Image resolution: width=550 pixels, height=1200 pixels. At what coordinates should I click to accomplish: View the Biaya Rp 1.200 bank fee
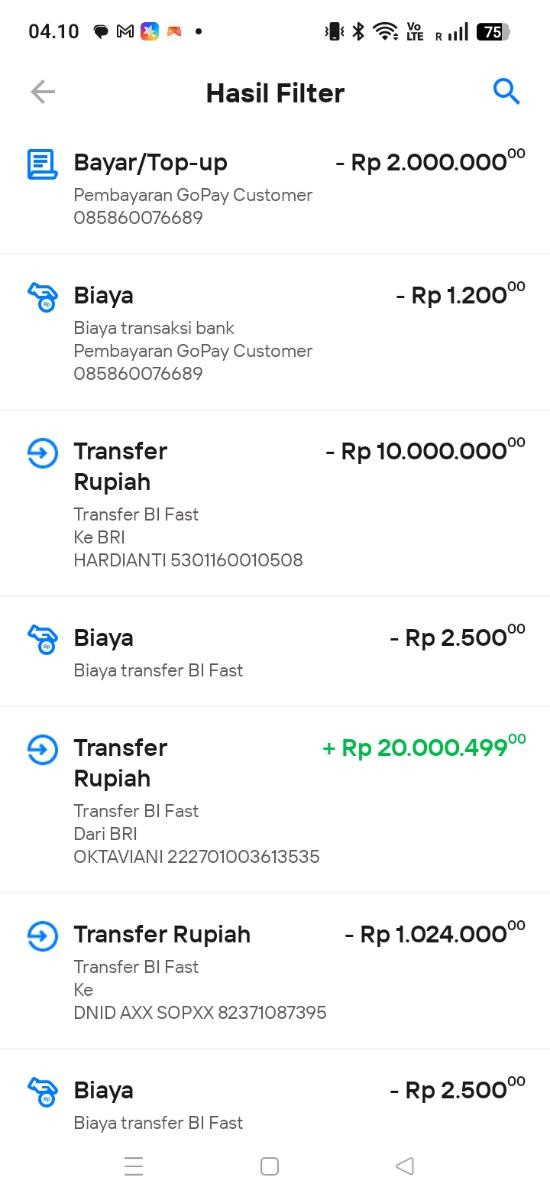pos(275,333)
